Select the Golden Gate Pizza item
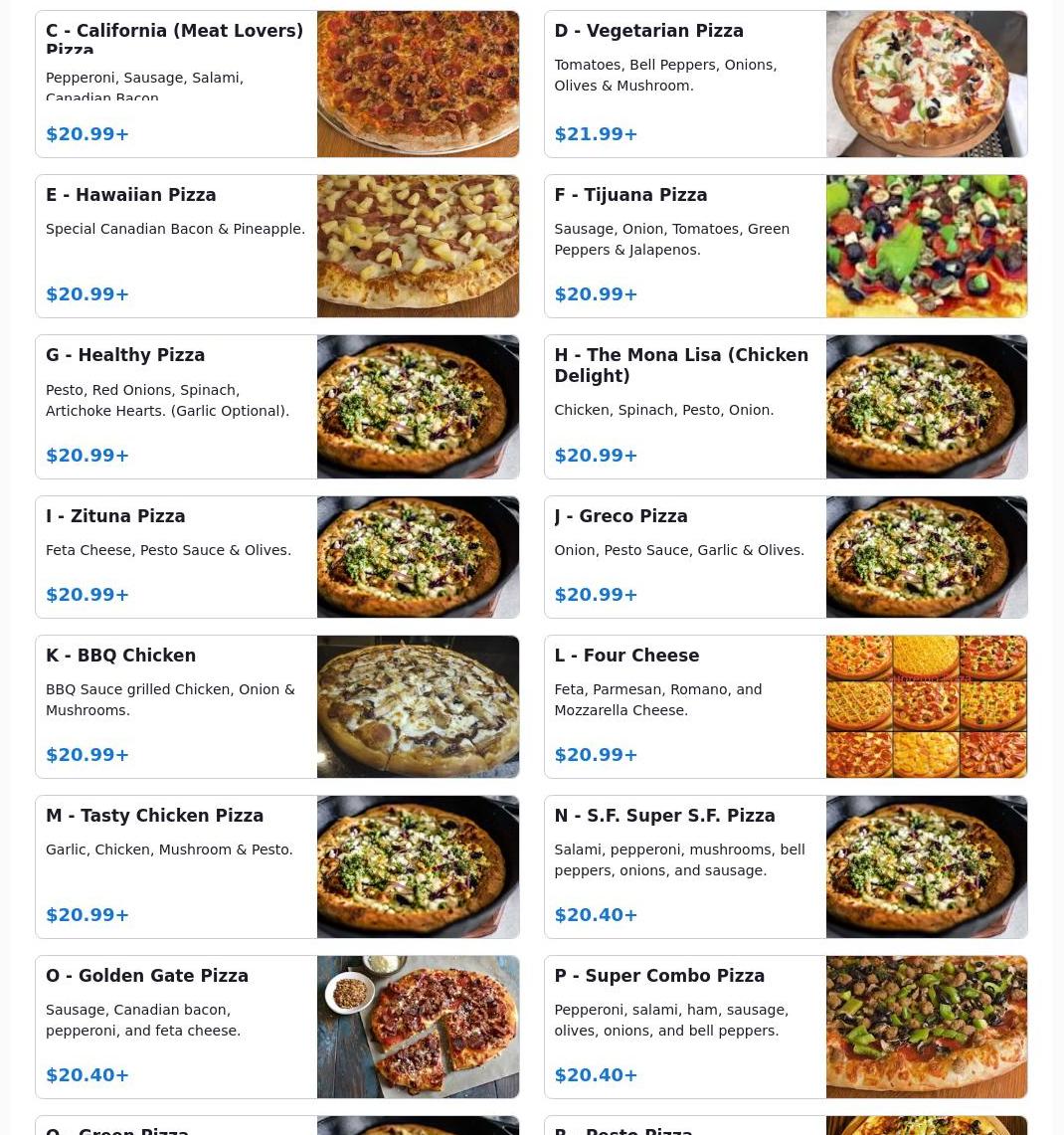1064x1135 pixels. coord(276,1028)
